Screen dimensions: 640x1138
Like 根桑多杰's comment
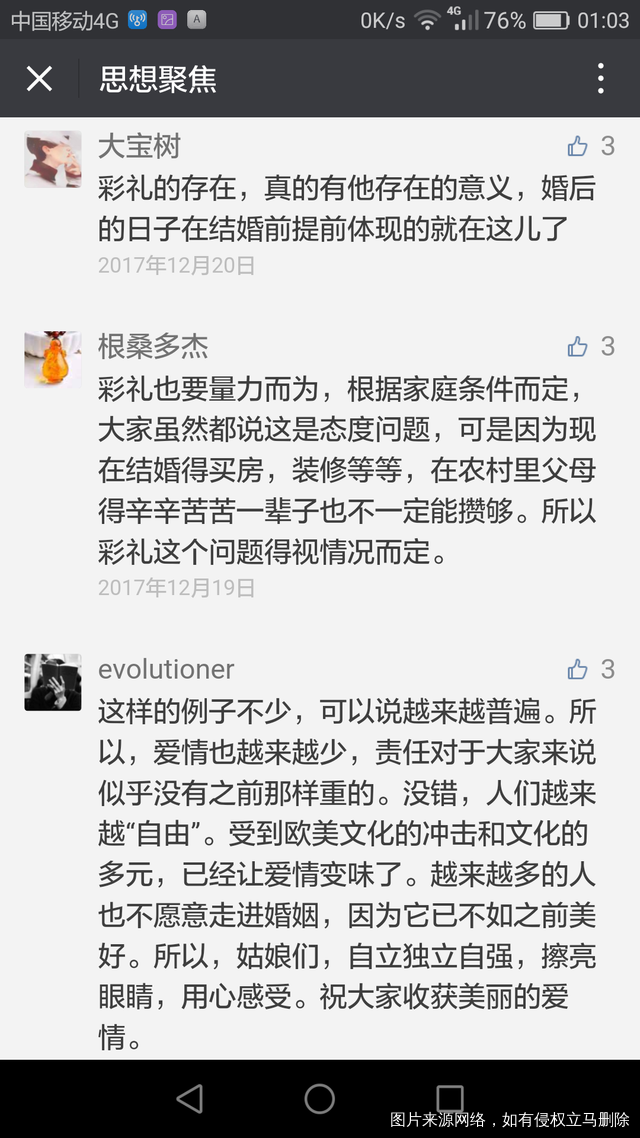(x=578, y=347)
